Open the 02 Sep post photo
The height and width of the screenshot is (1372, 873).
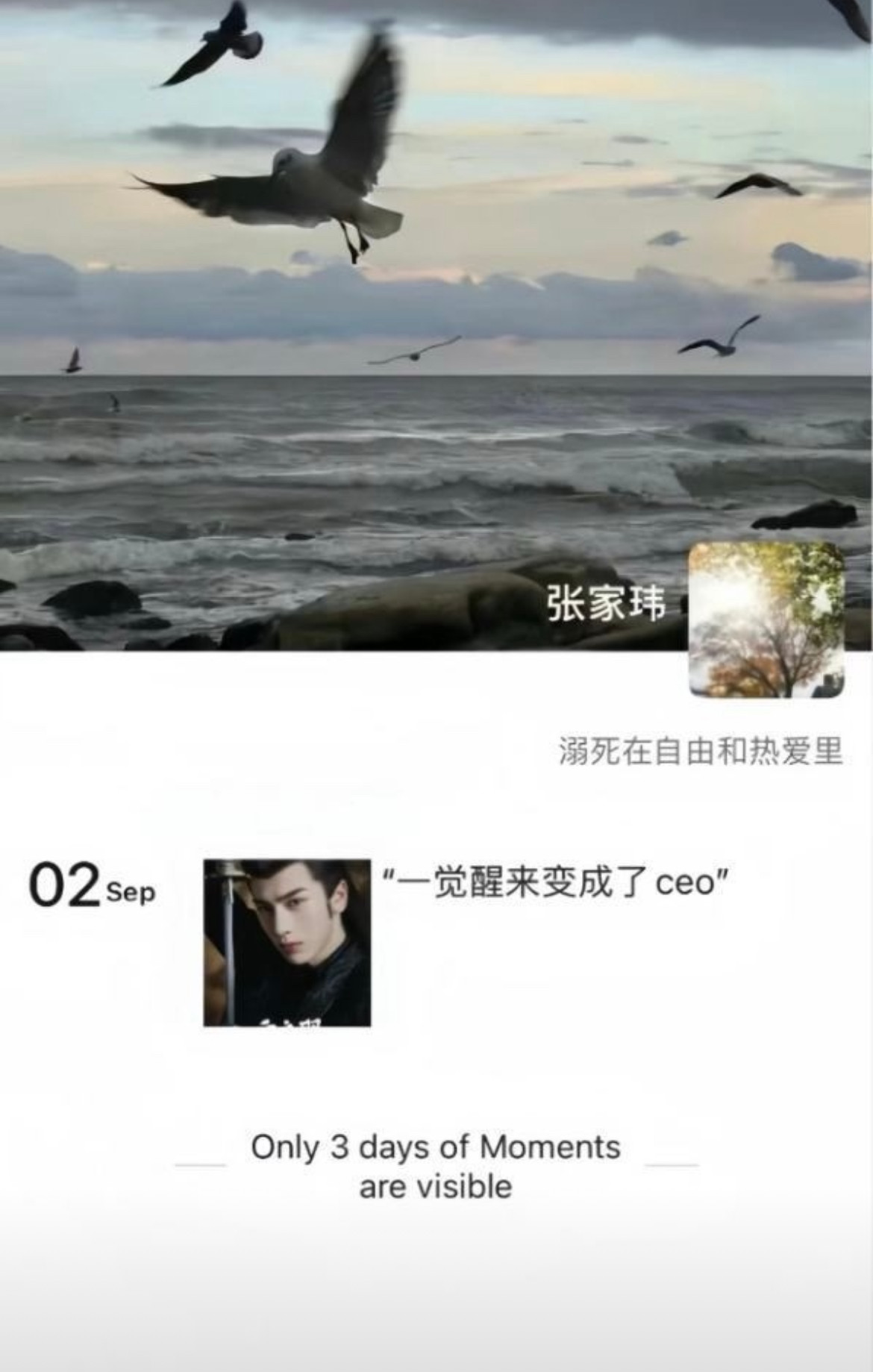coord(287,943)
